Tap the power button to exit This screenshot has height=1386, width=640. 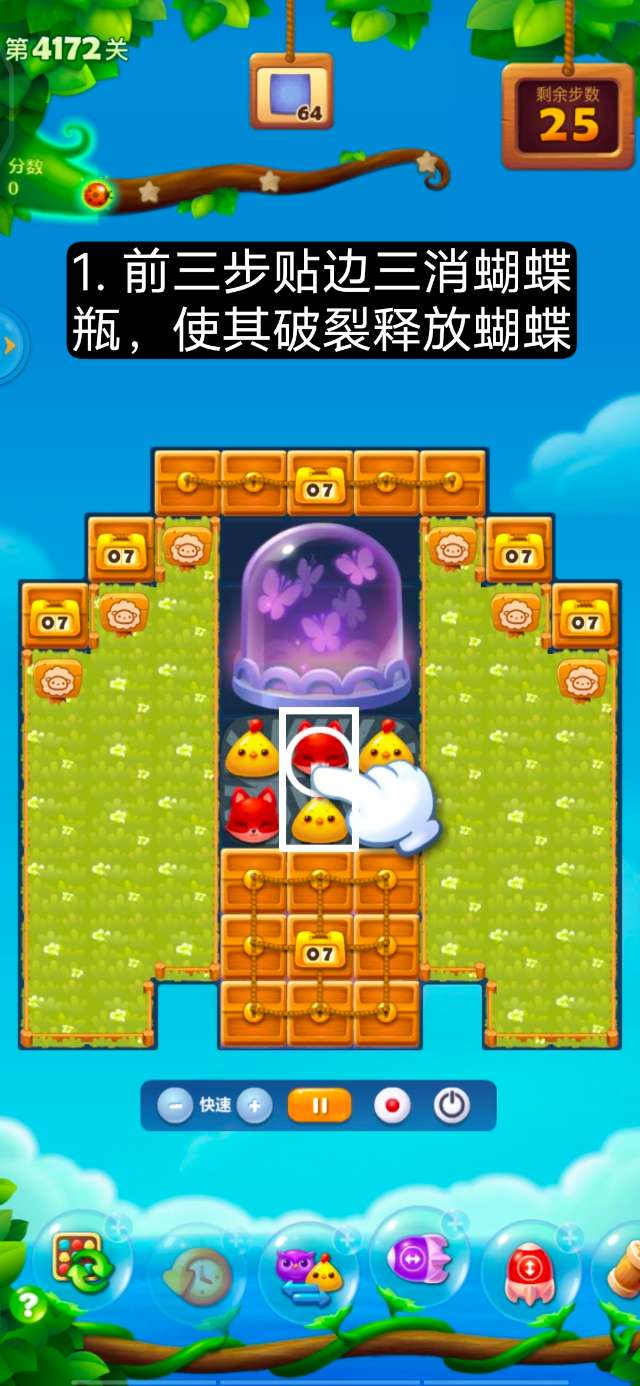(452, 1106)
